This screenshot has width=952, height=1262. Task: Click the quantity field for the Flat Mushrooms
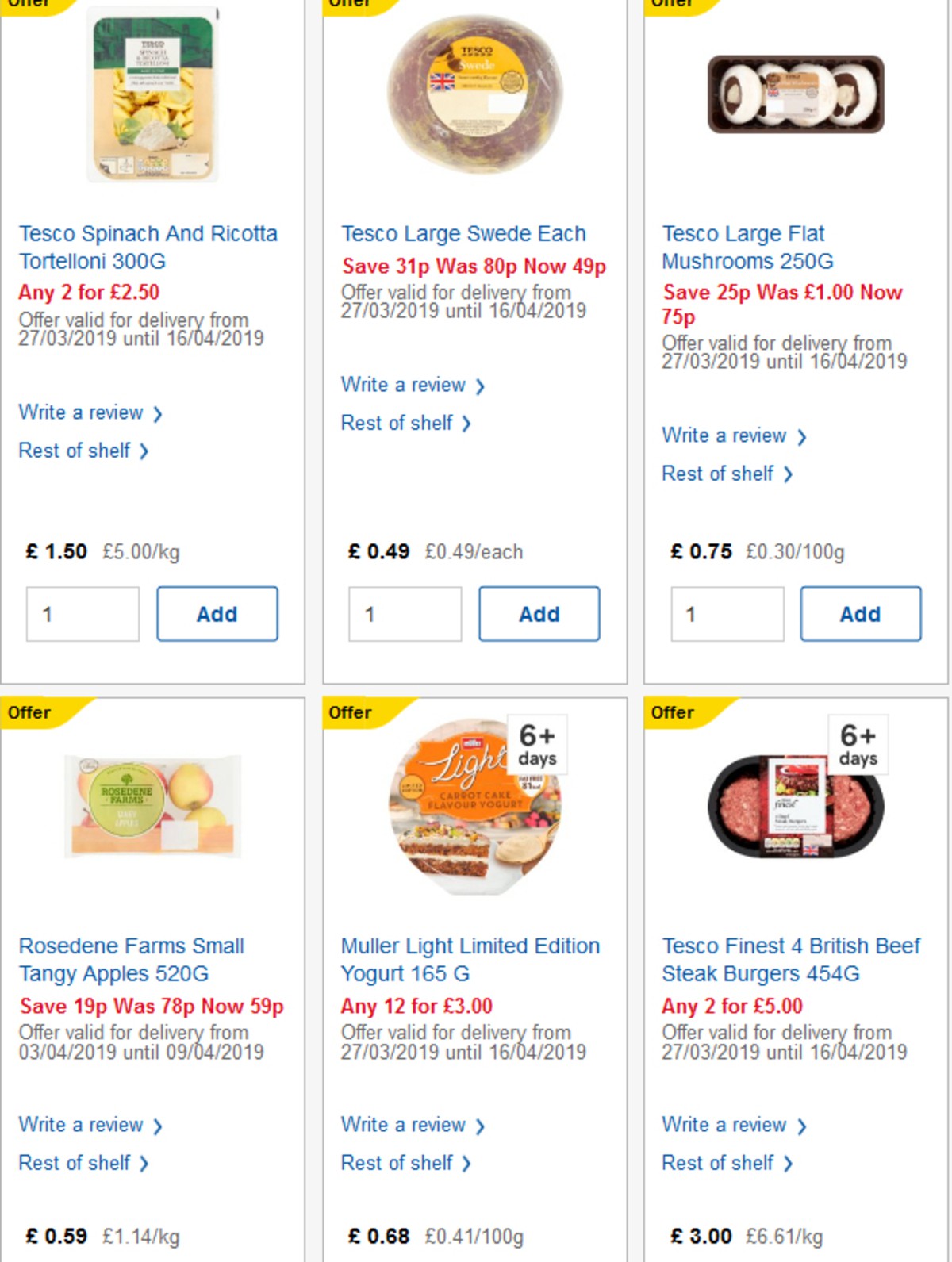pos(727,613)
